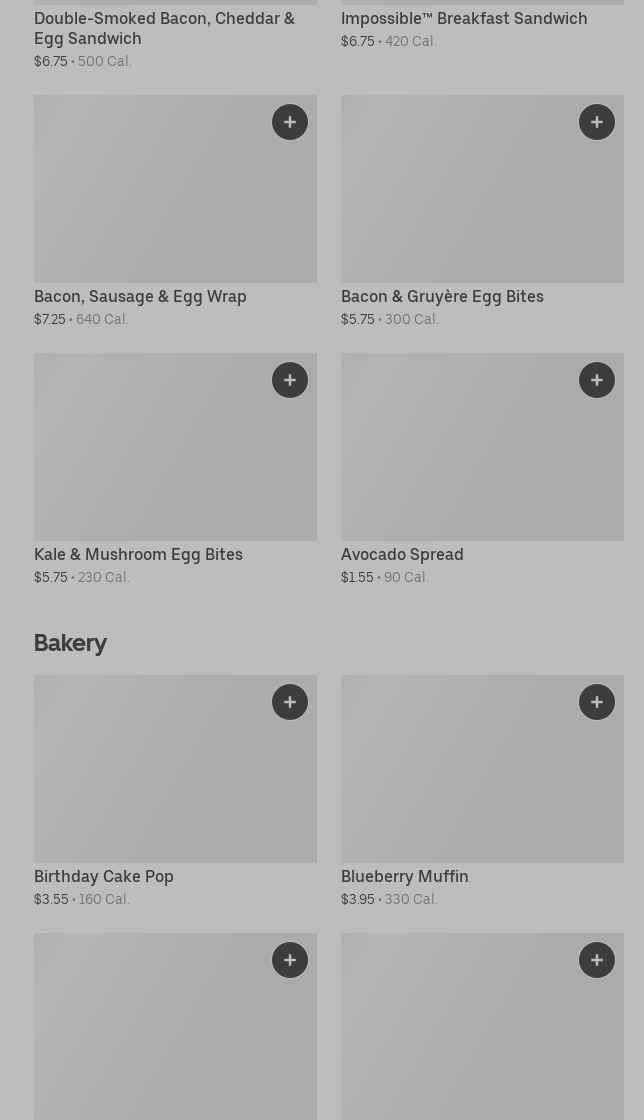
Task: View Kale & Mushroom Egg Bites details
Action: tap(138, 554)
